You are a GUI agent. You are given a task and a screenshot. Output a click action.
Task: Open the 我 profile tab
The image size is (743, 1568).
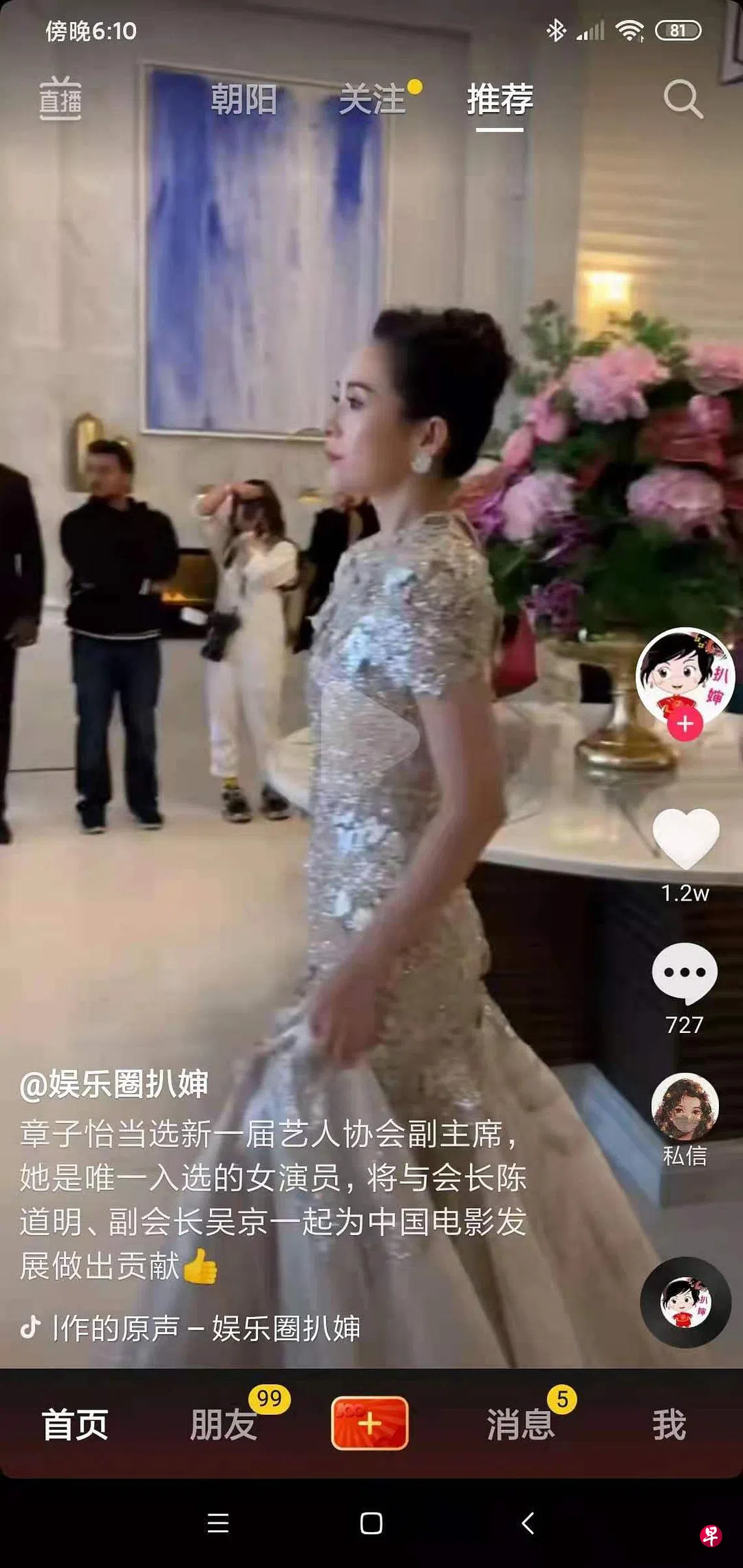(669, 1424)
